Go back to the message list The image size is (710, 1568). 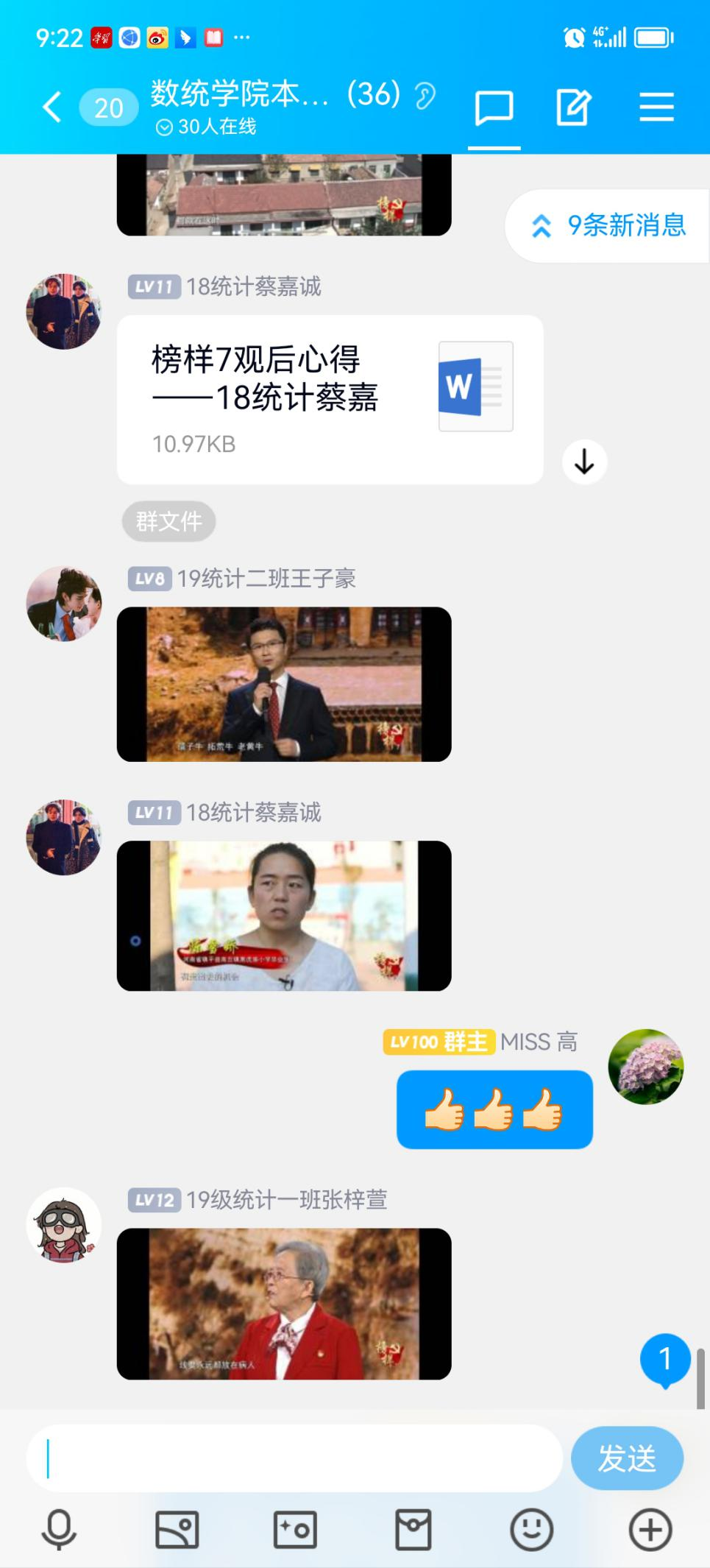click(52, 107)
